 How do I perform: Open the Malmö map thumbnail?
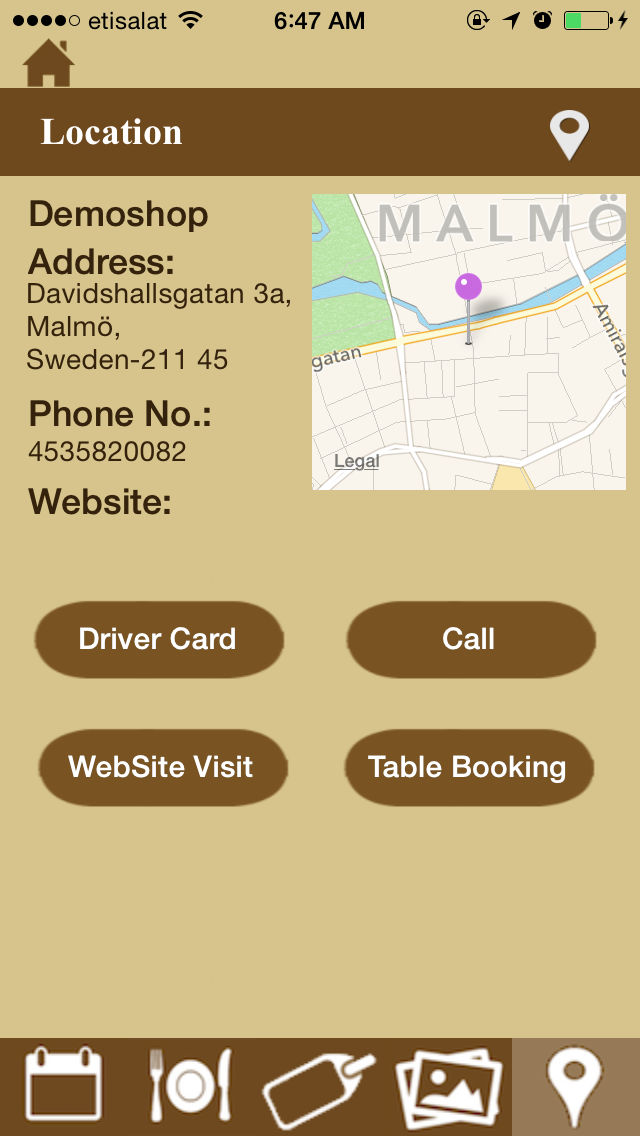[469, 342]
